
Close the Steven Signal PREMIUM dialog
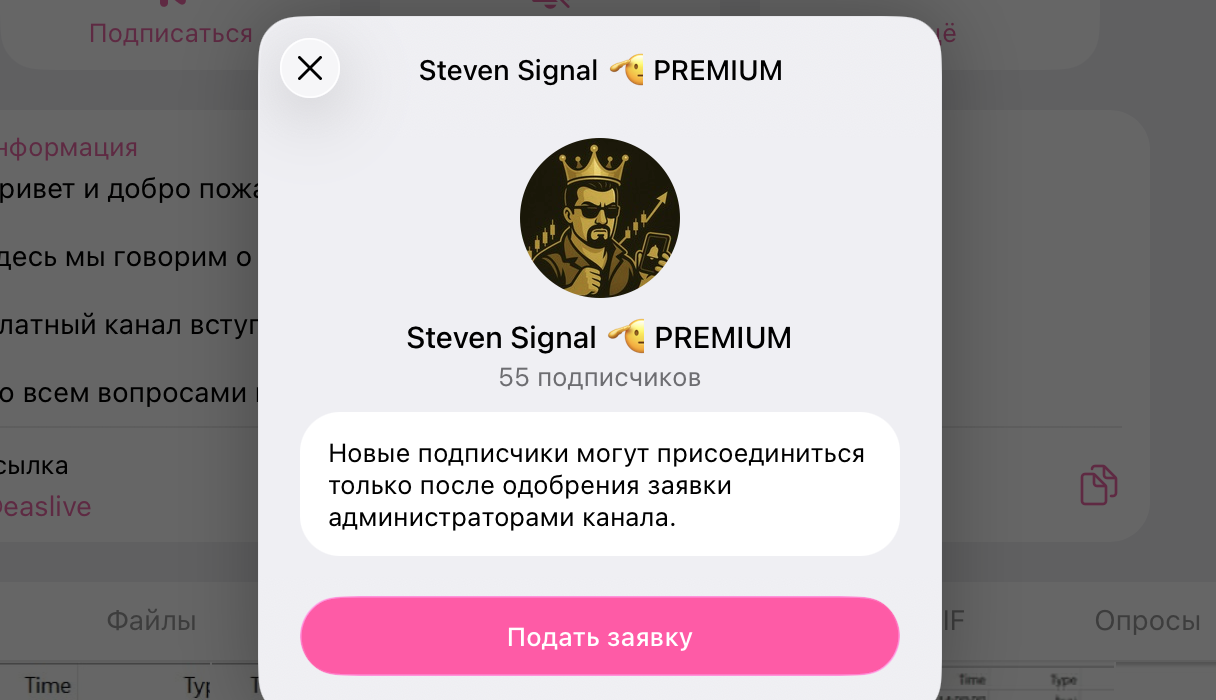(310, 68)
